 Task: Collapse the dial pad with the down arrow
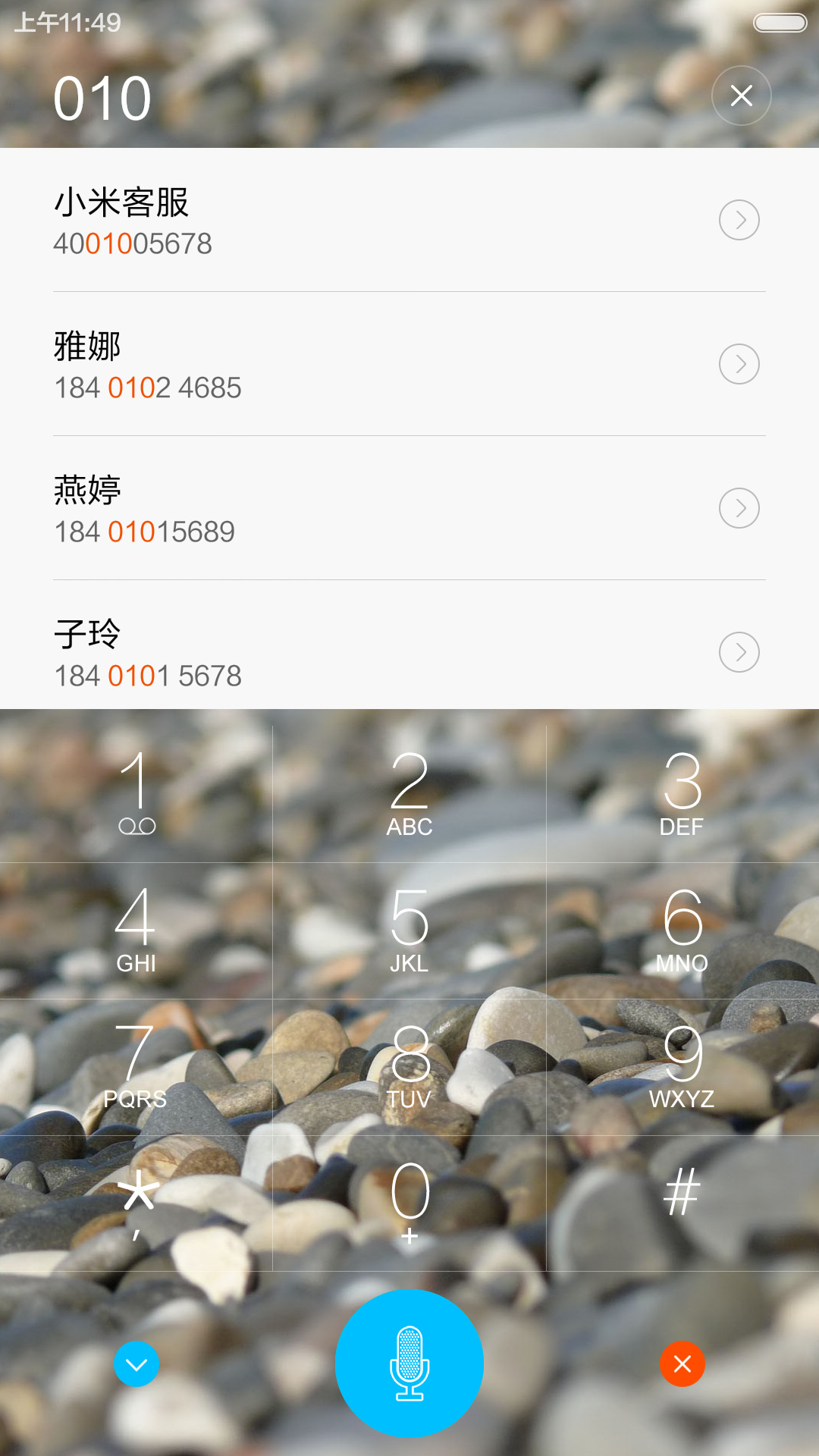coord(136,1364)
